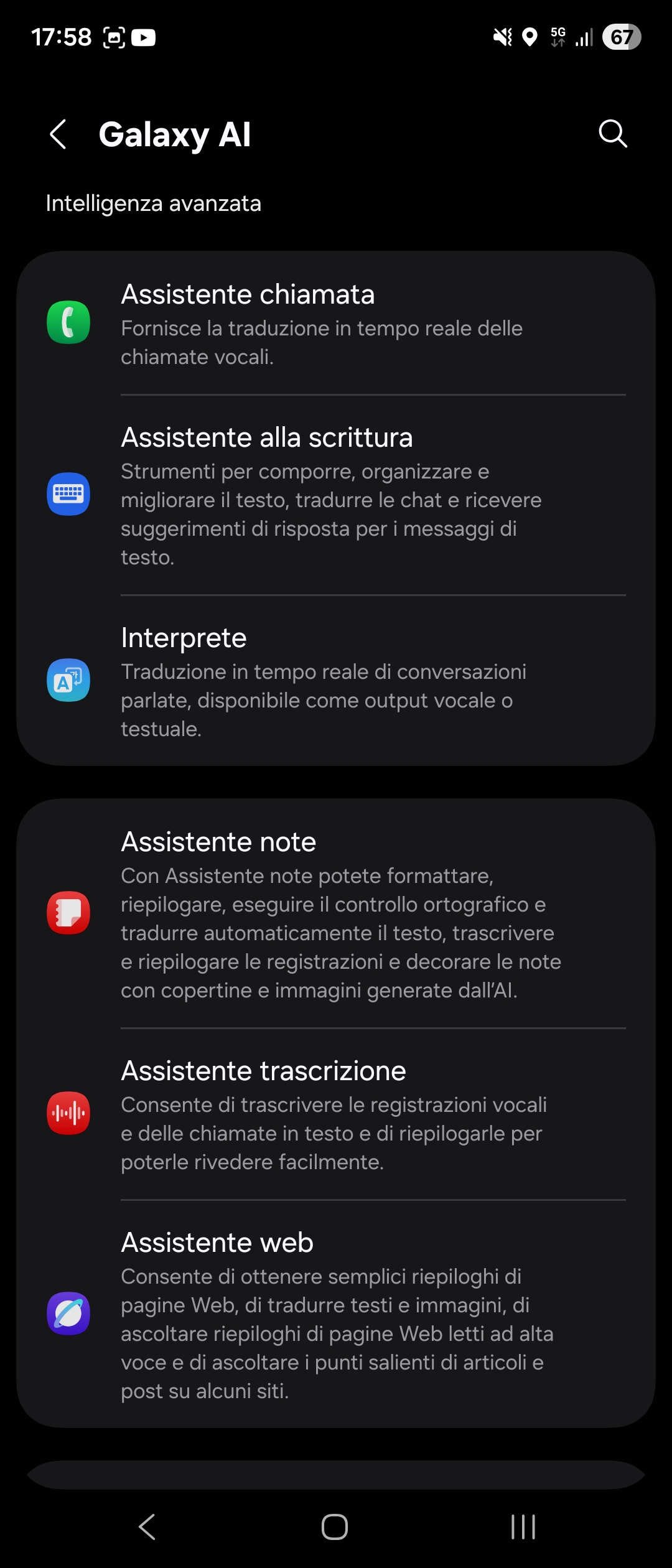Open Assistente web settings

coord(336,1313)
